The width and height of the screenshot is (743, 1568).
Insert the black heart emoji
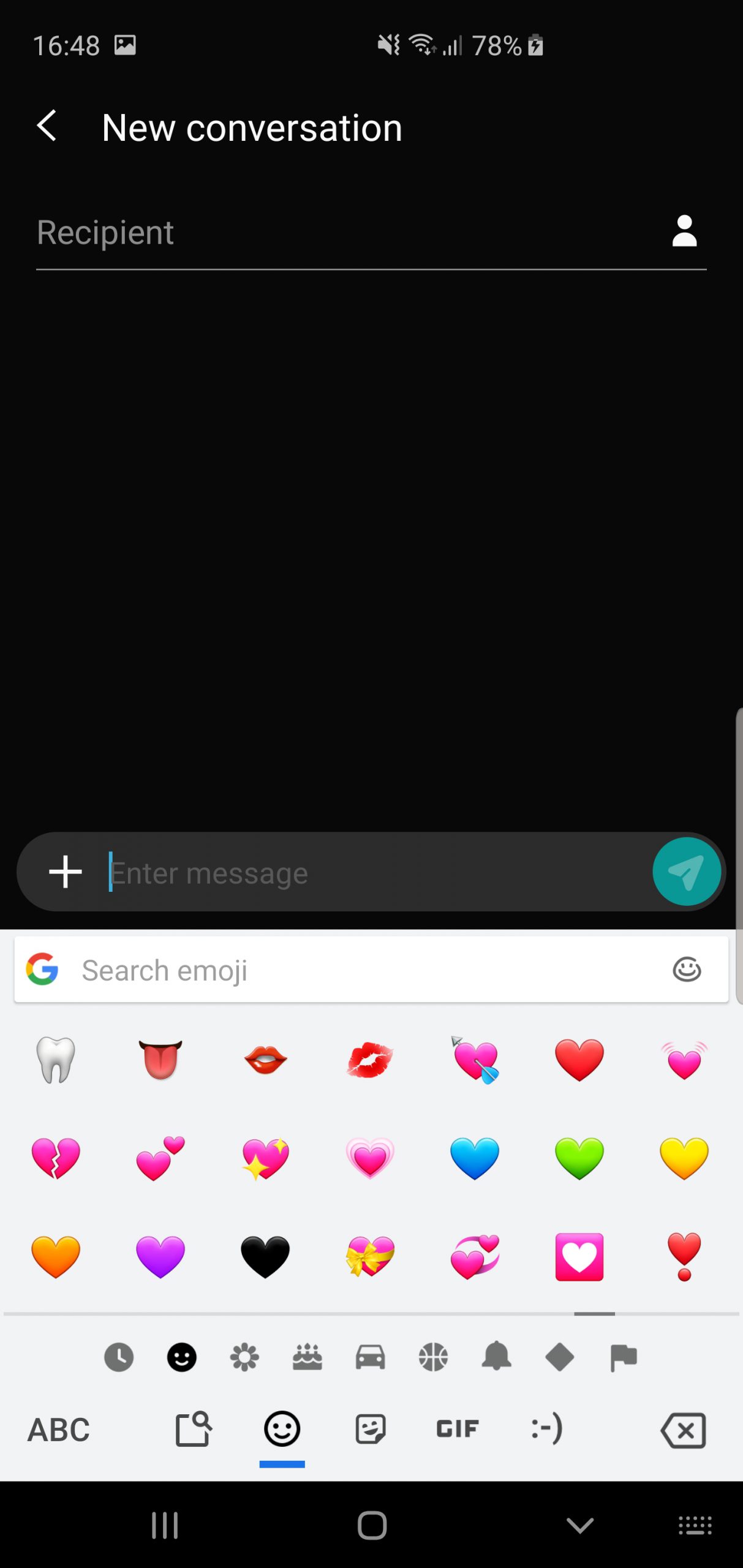coord(265,1256)
